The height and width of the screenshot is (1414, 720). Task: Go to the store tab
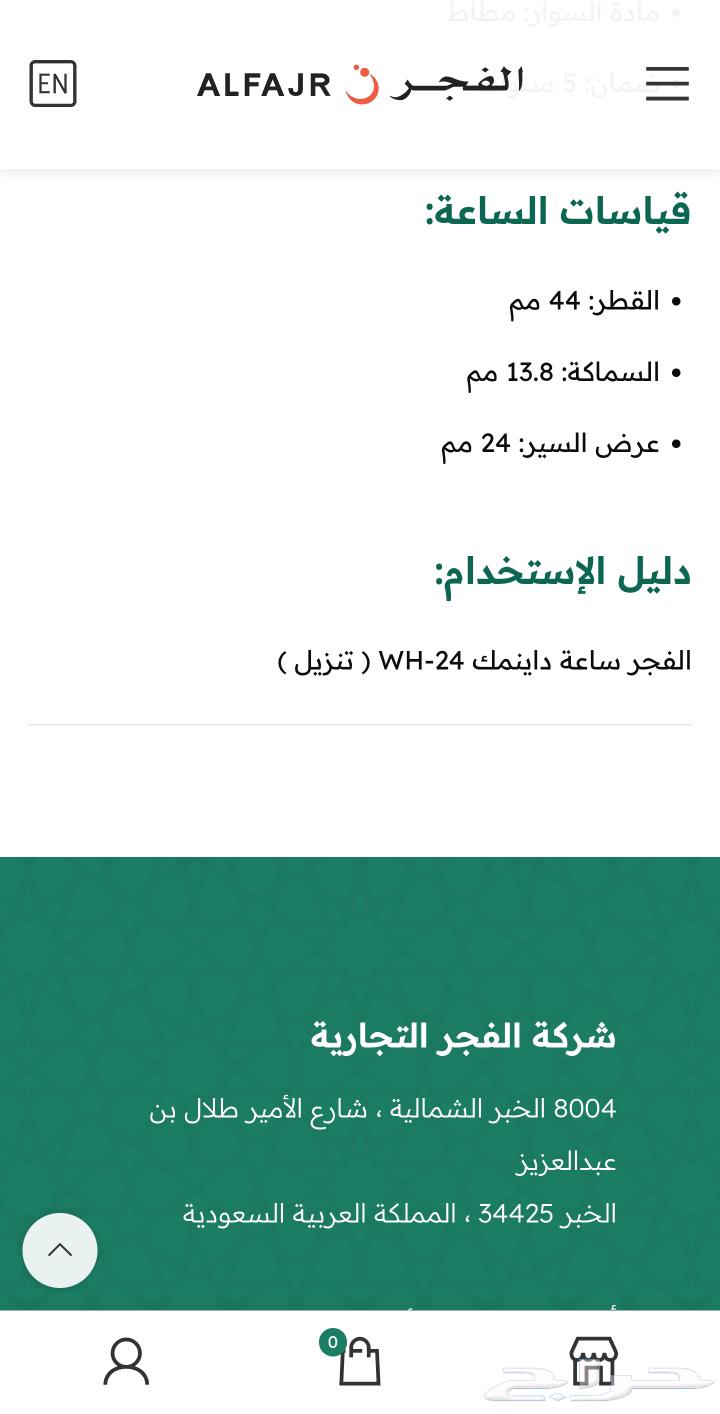pos(594,1361)
